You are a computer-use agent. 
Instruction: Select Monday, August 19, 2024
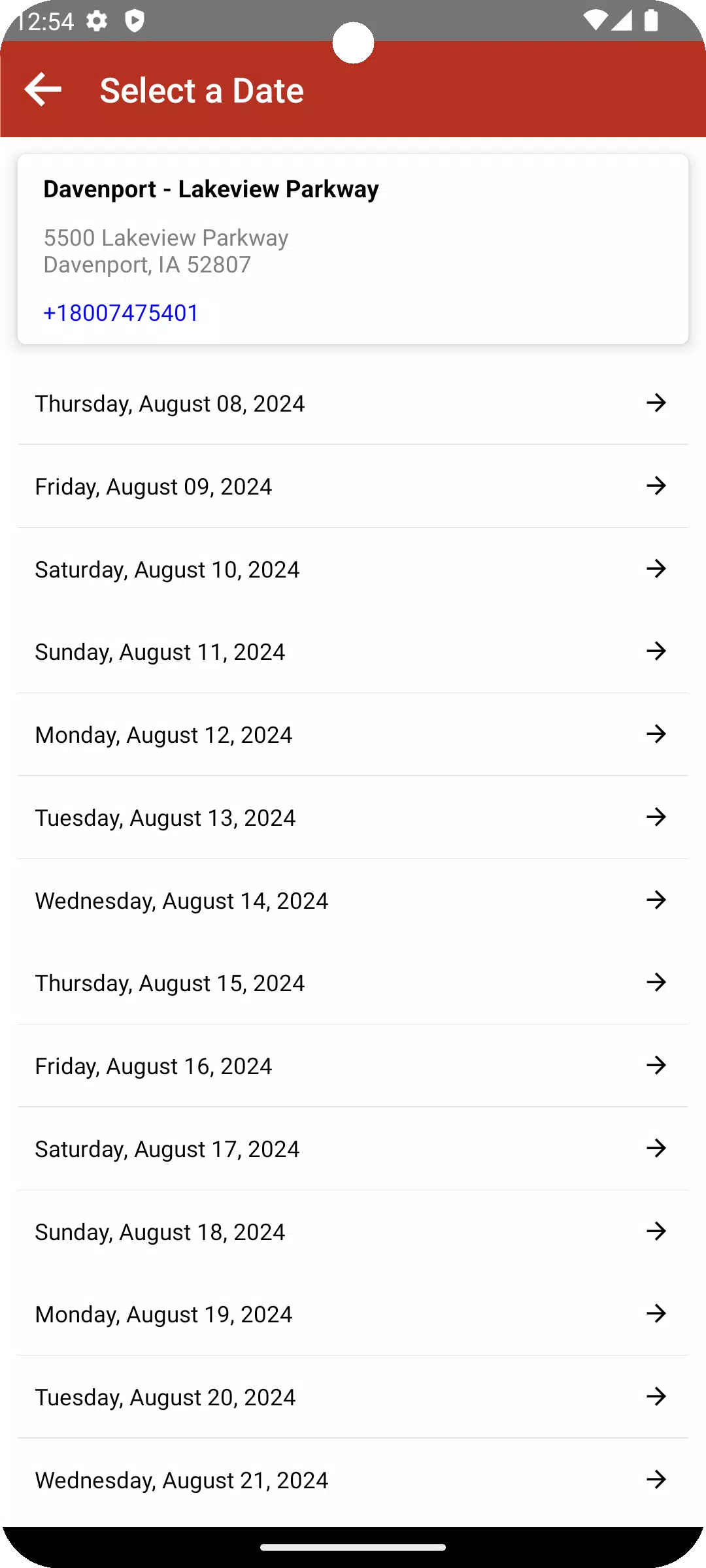353,1314
